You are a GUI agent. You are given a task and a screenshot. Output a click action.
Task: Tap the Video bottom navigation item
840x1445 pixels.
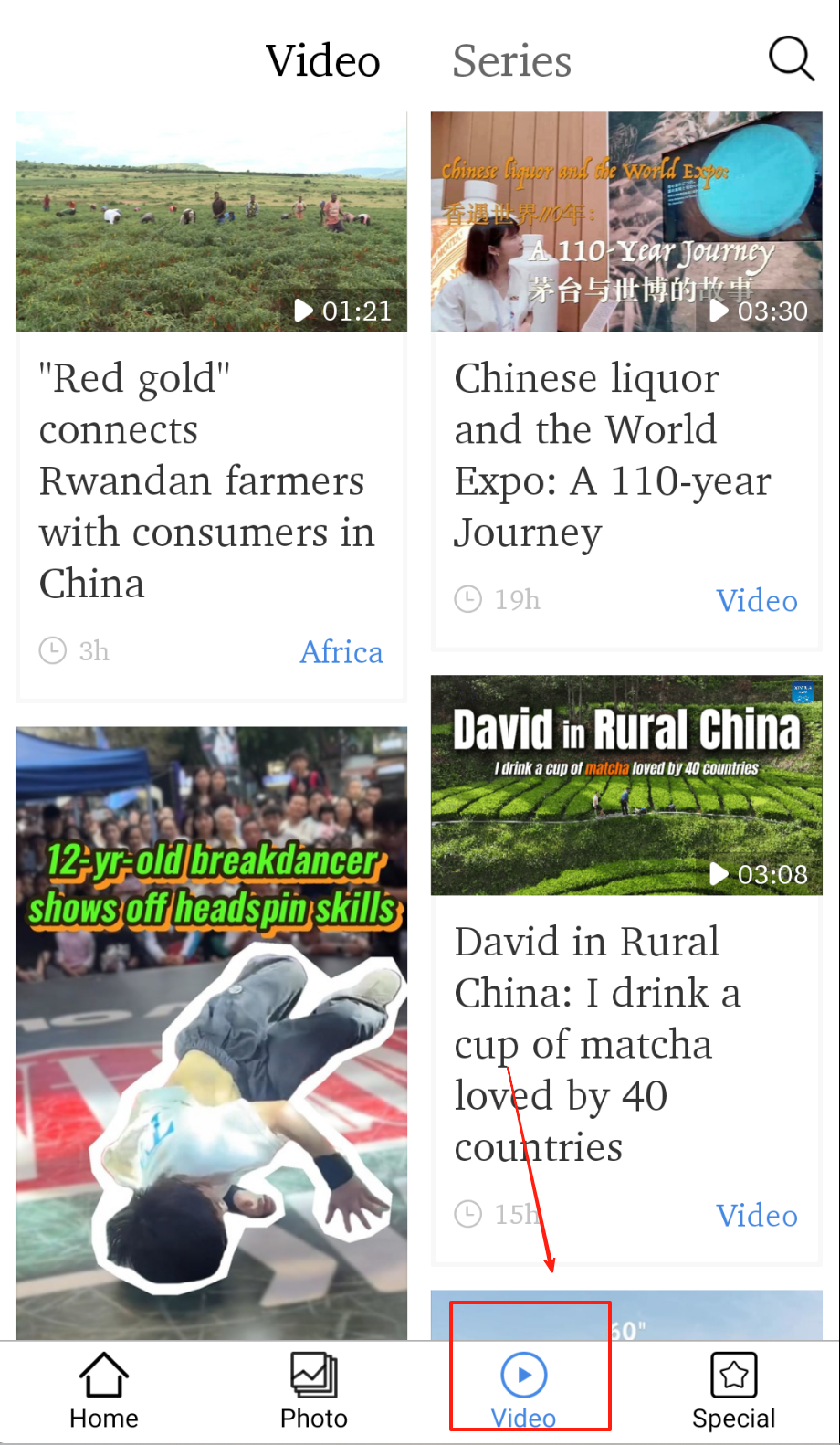(x=524, y=1390)
